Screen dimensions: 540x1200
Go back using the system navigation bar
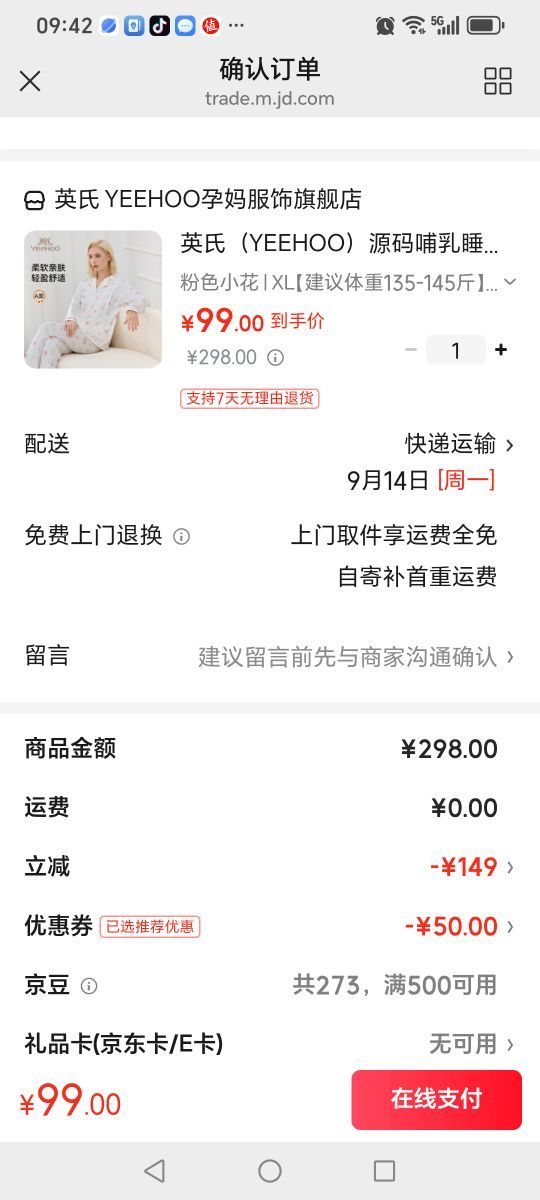[x=154, y=1171]
